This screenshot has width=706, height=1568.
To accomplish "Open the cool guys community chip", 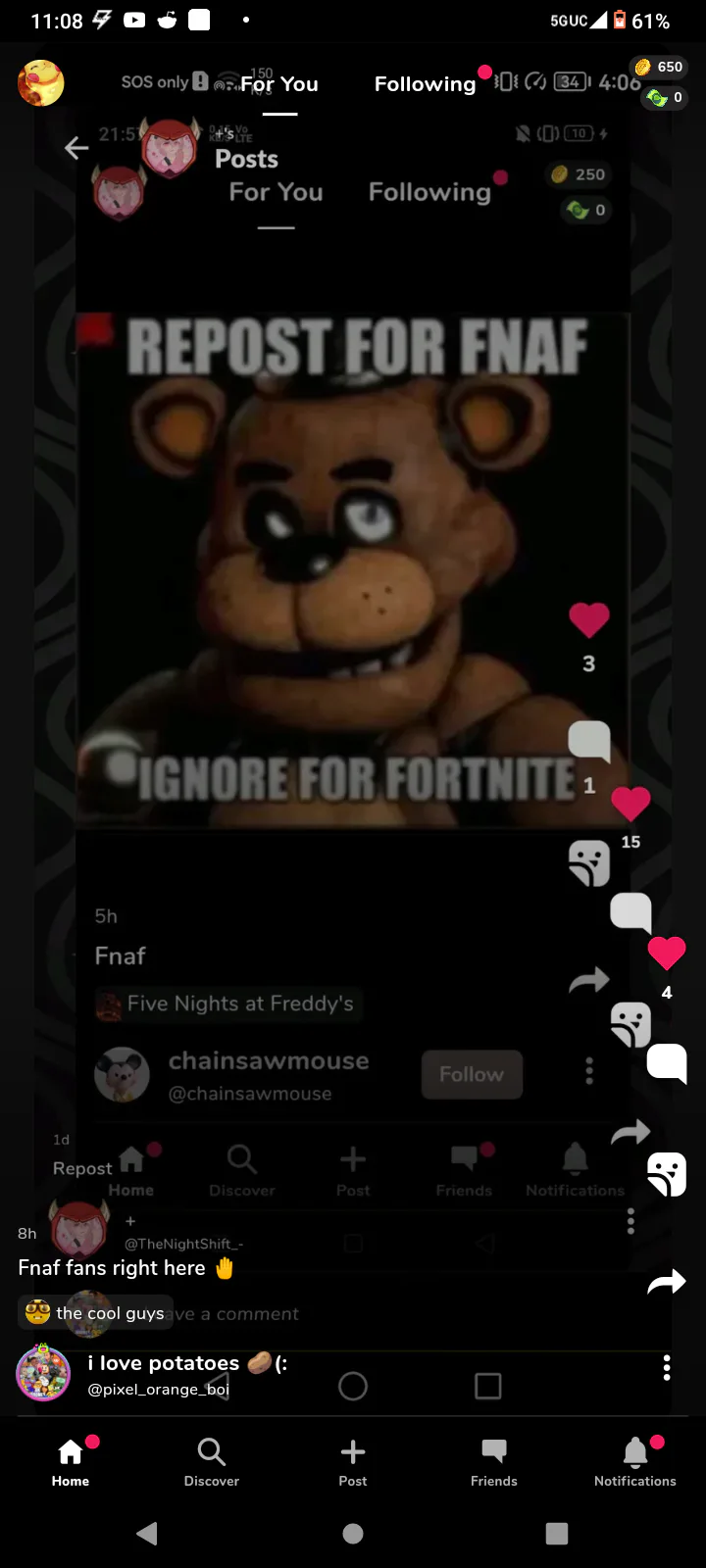I will coord(95,1313).
